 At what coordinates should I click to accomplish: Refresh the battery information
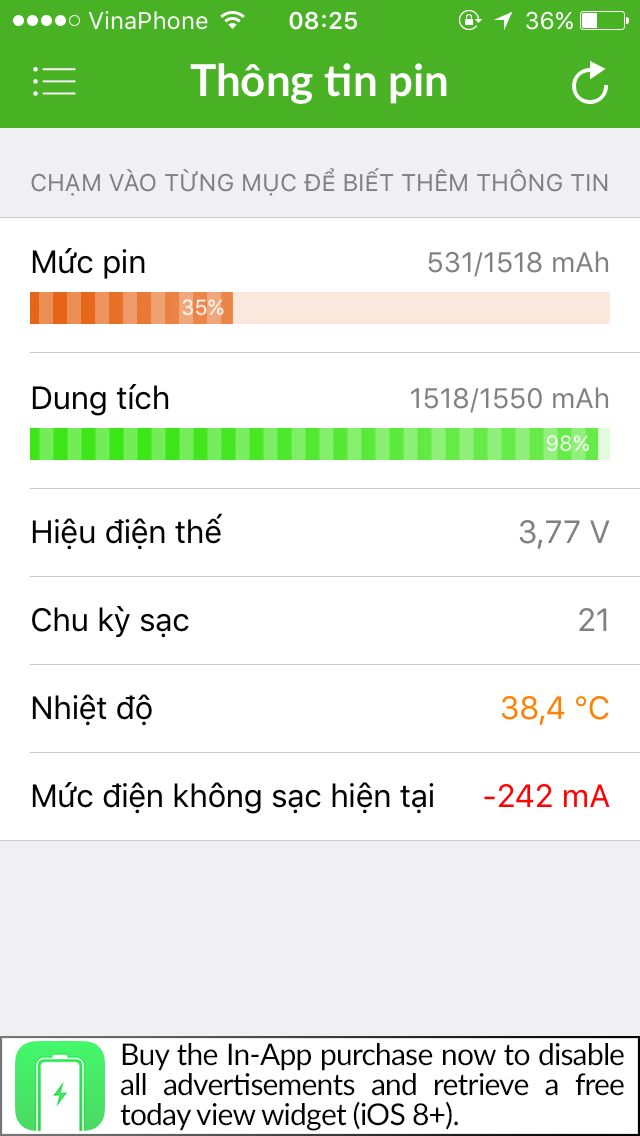point(589,85)
